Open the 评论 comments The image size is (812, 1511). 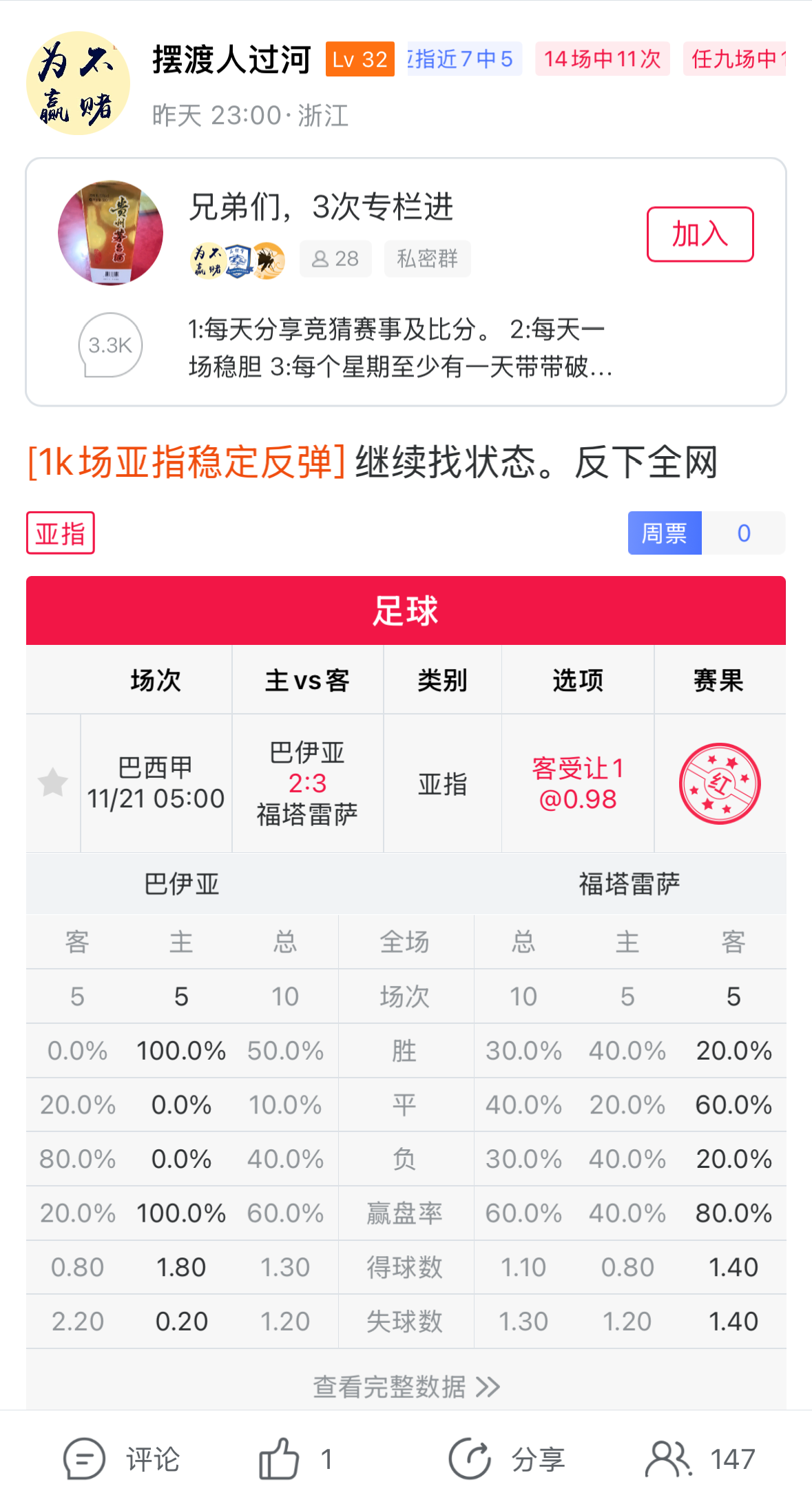[122, 1459]
